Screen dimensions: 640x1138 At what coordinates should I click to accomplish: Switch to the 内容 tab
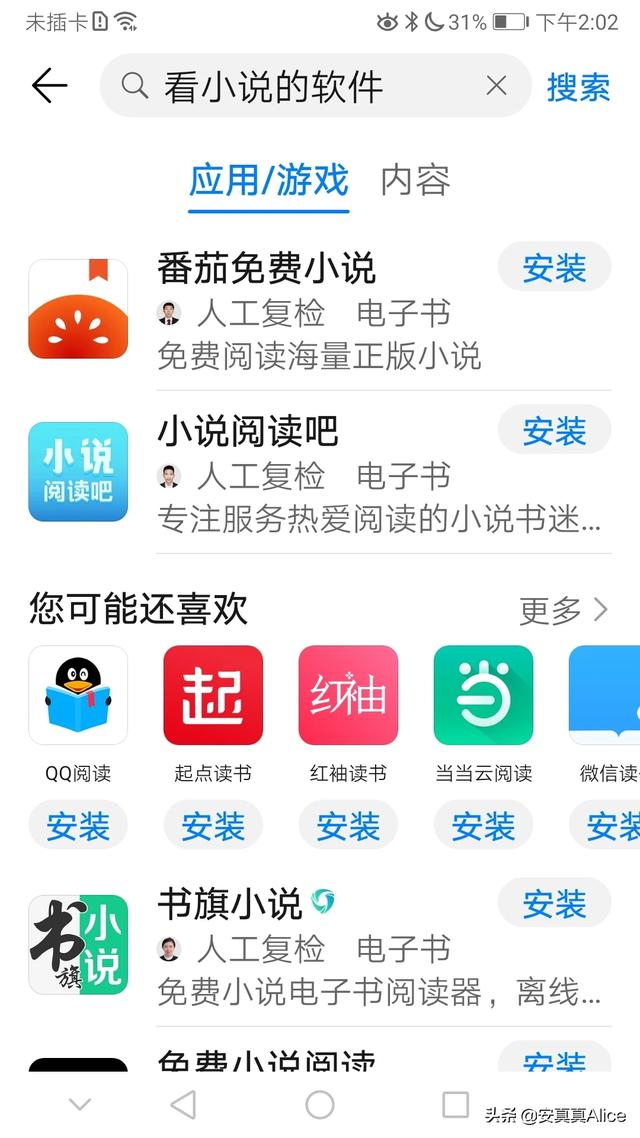coord(415,180)
